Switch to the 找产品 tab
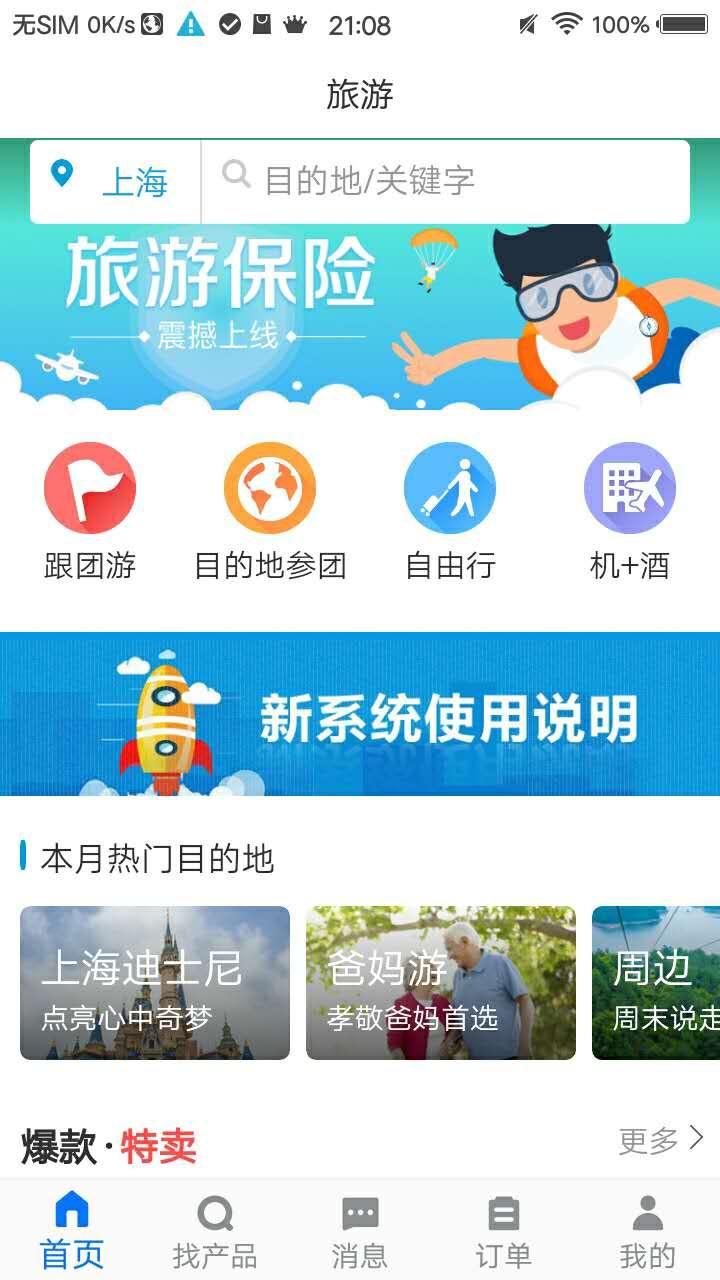This screenshot has height=1280, width=720. (x=215, y=1231)
